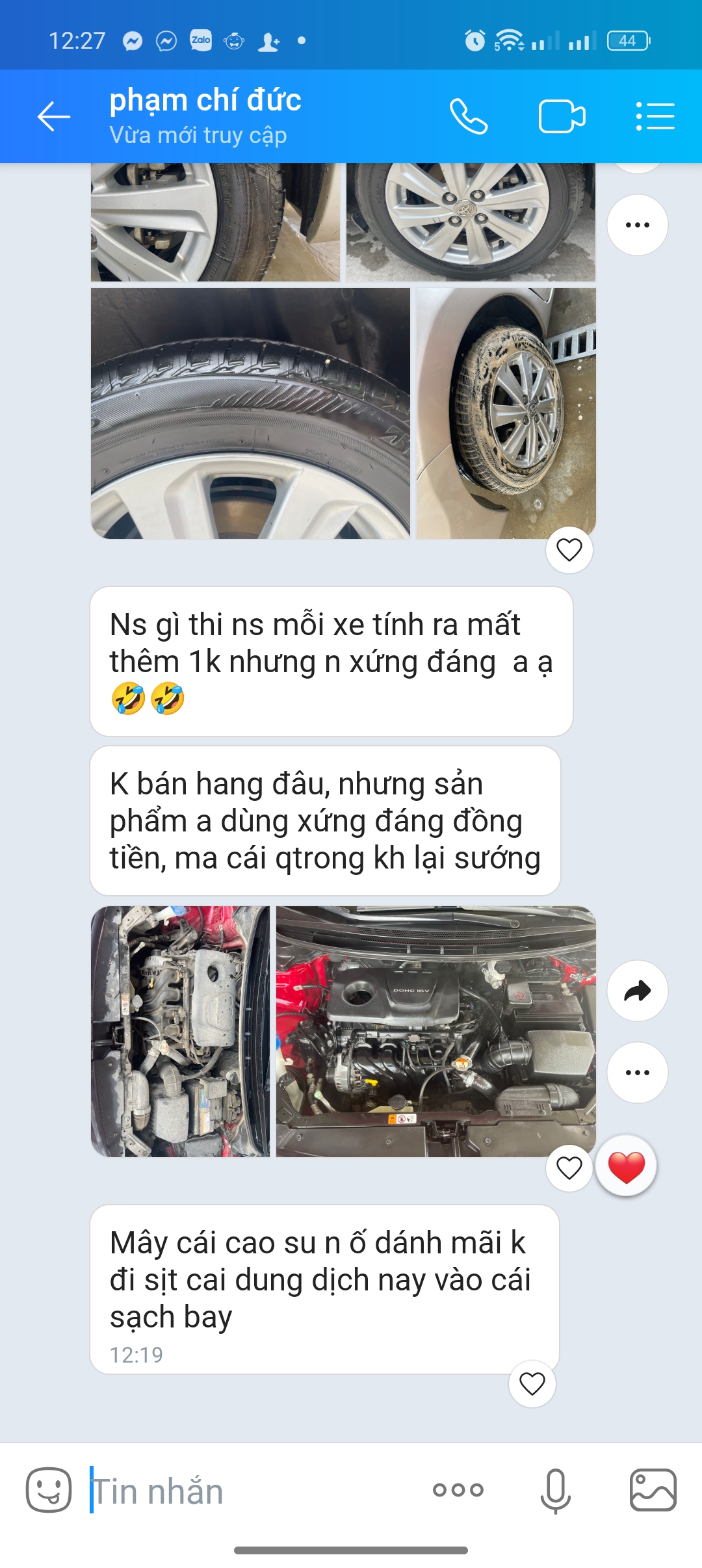View the dirty engine bay photo
Screen dimensions: 702x1568
[180, 1031]
